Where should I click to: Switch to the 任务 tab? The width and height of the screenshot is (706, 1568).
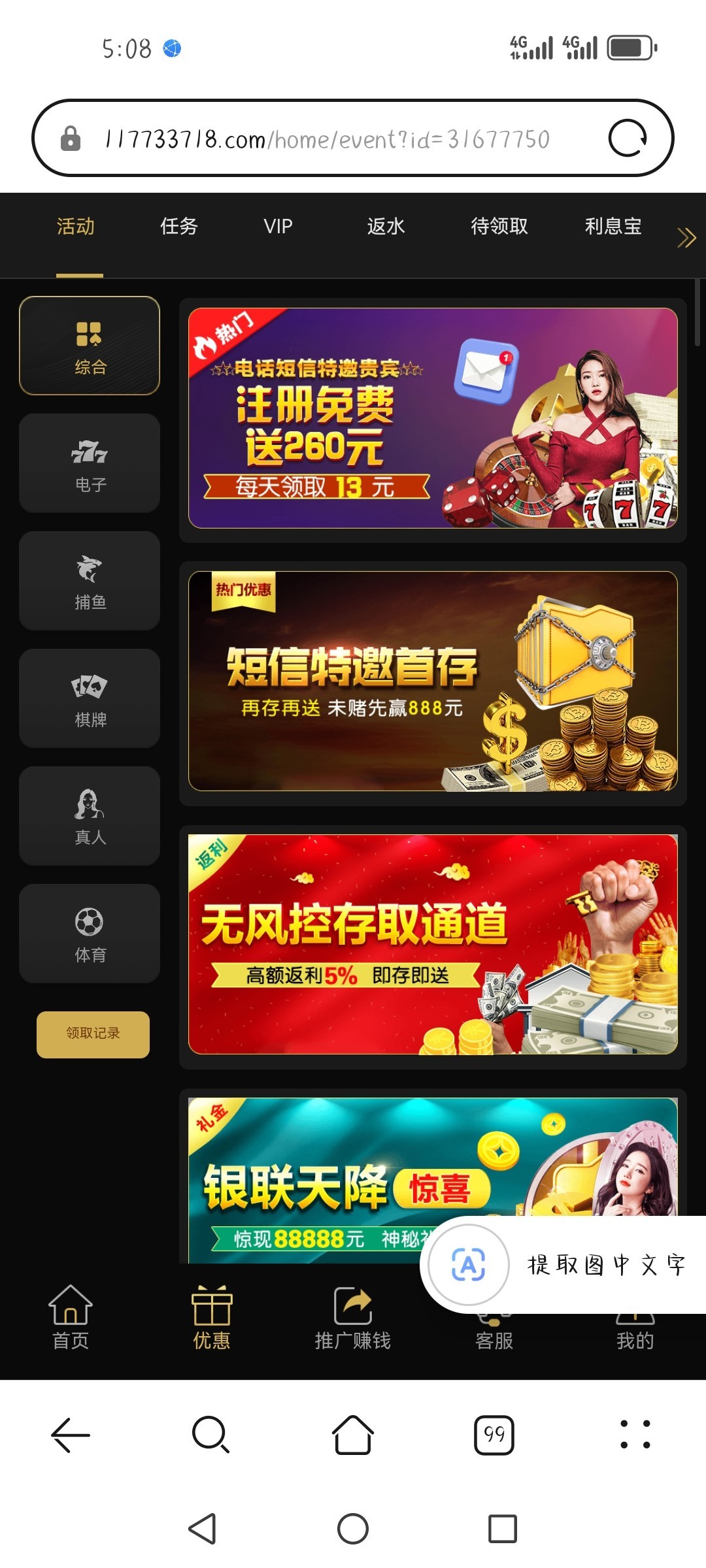point(179,227)
